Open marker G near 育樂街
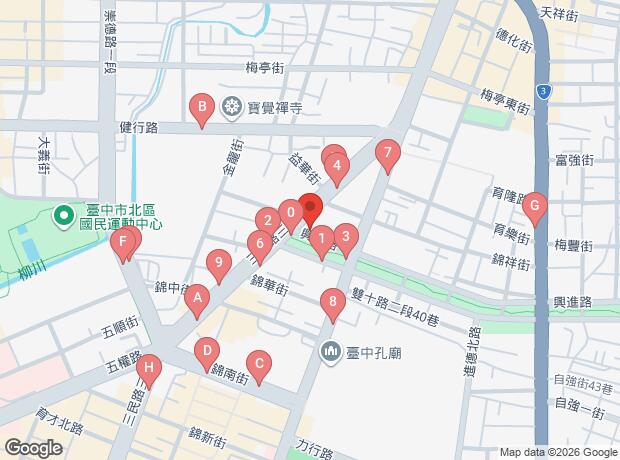620x460 pixels. coord(535,209)
